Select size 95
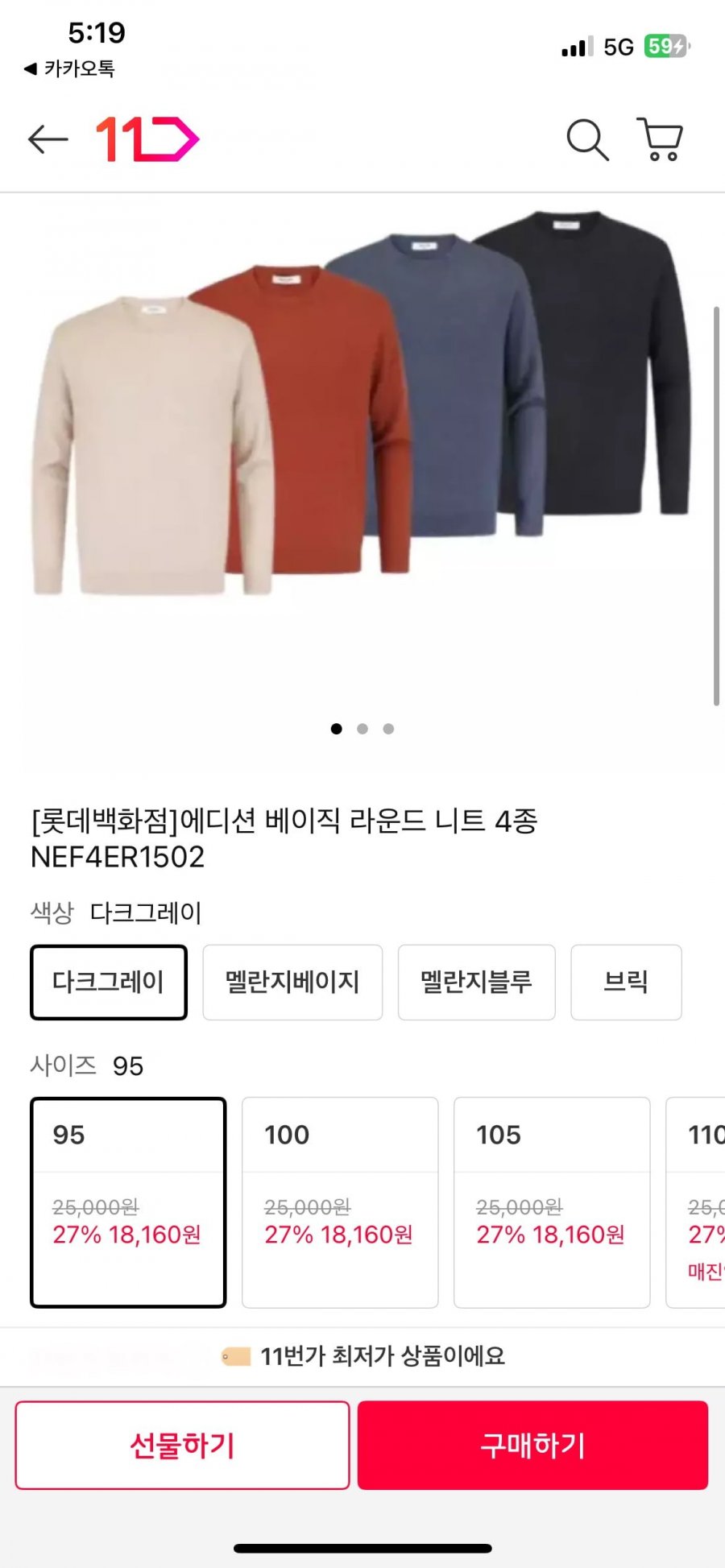This screenshot has height=1568, width=725. (x=128, y=1202)
